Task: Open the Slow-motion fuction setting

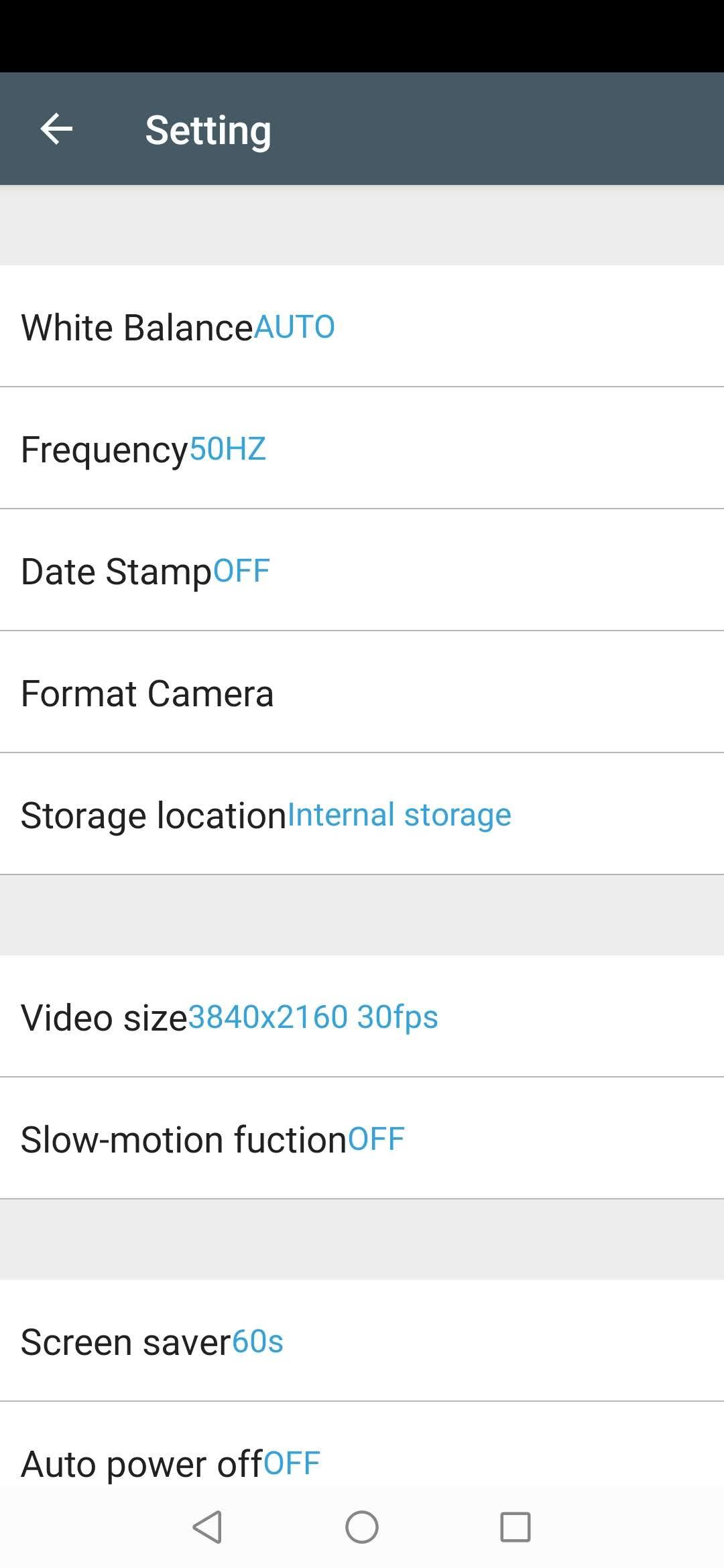Action: 362,1138
